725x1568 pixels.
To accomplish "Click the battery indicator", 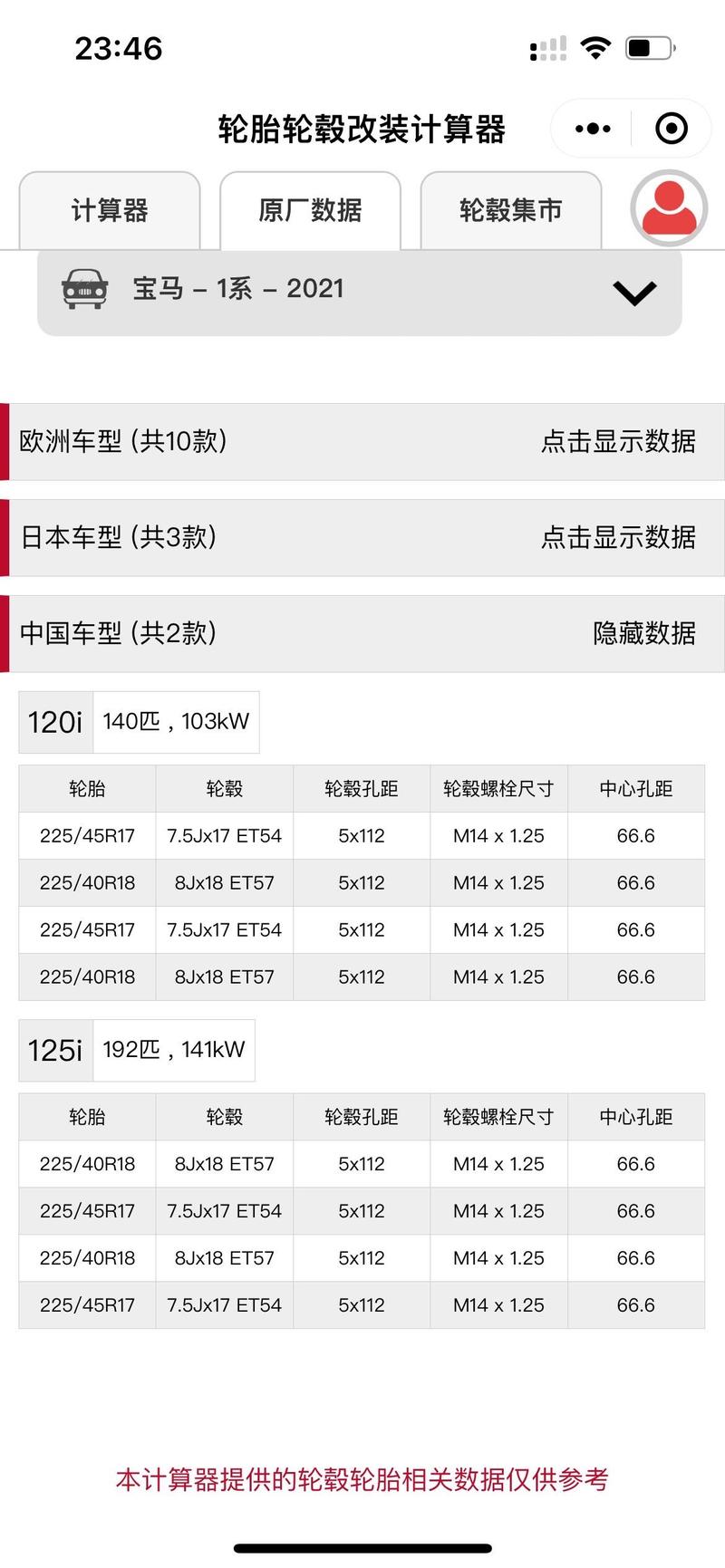I will point(647,47).
